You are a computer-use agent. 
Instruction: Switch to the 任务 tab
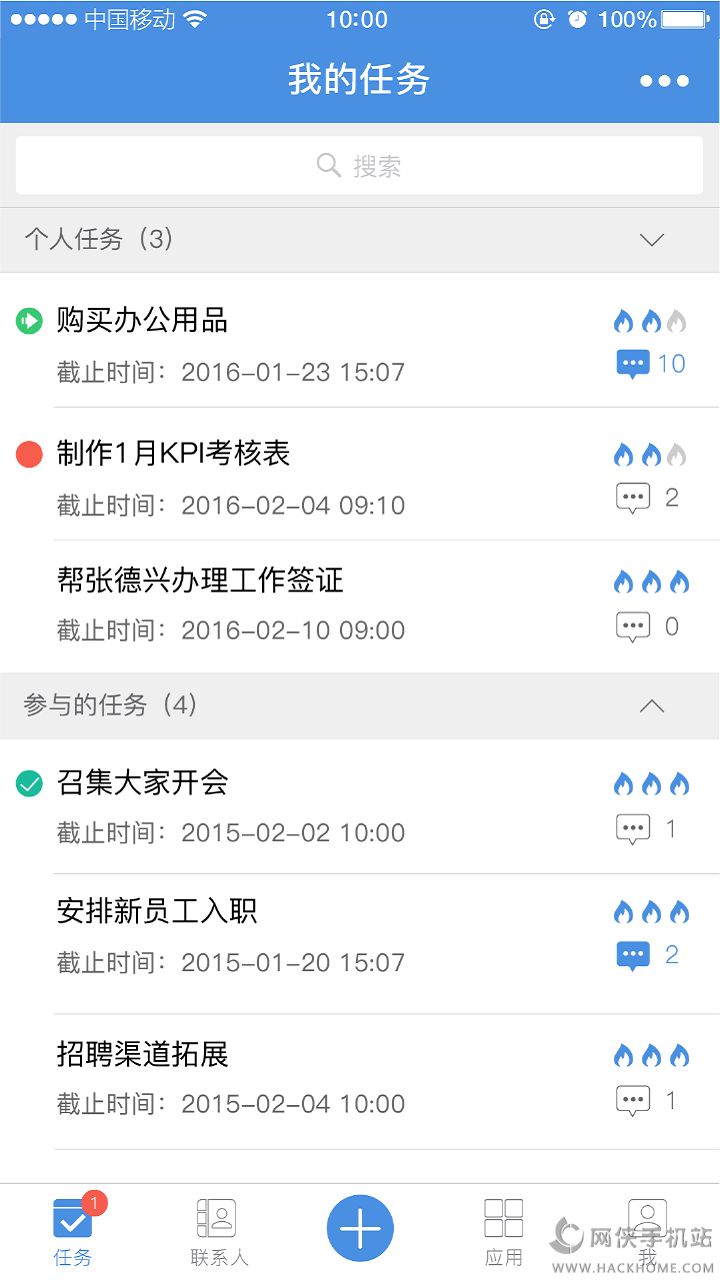coord(73,1230)
